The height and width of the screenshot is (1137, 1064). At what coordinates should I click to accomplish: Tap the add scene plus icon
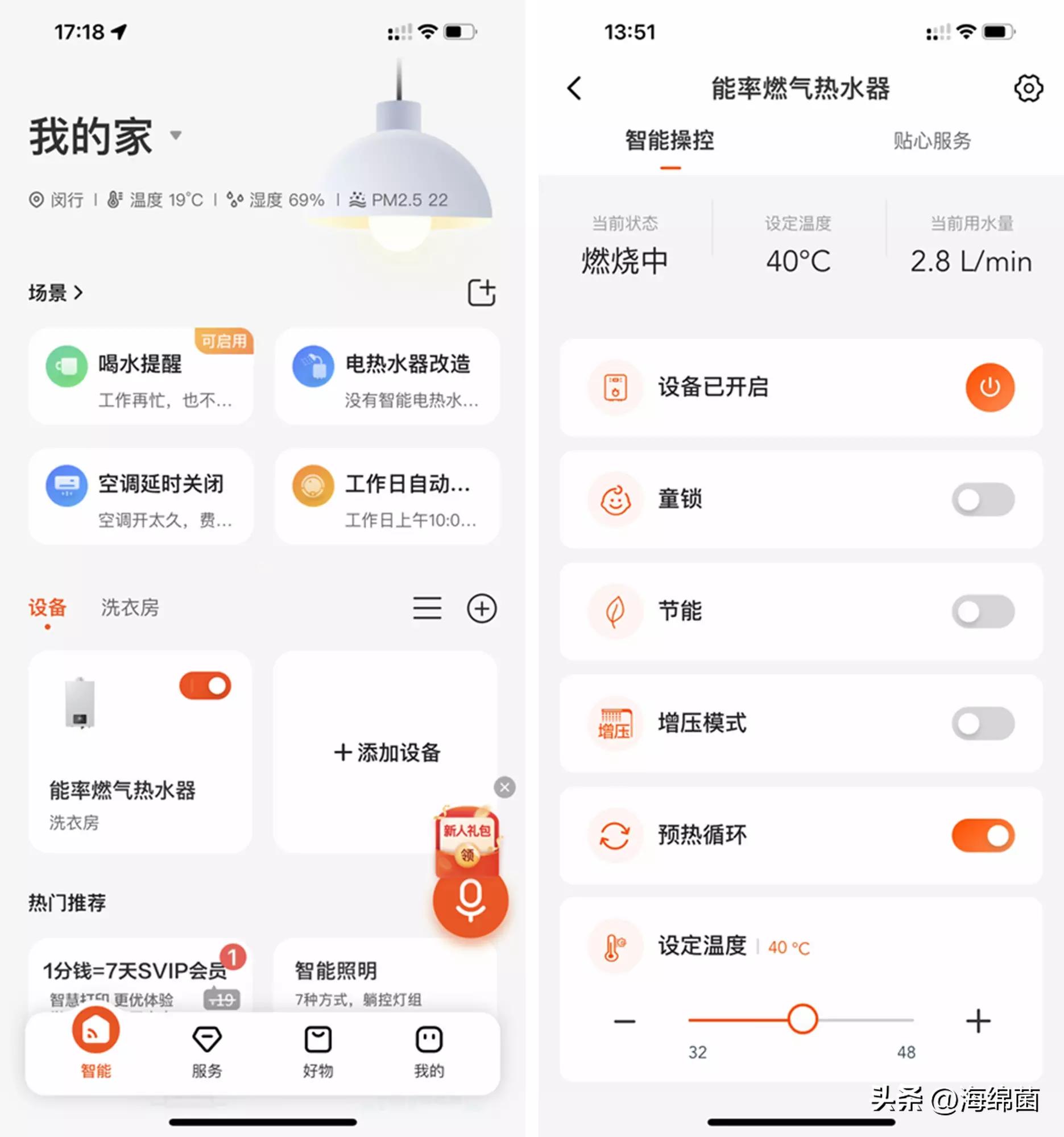click(481, 292)
